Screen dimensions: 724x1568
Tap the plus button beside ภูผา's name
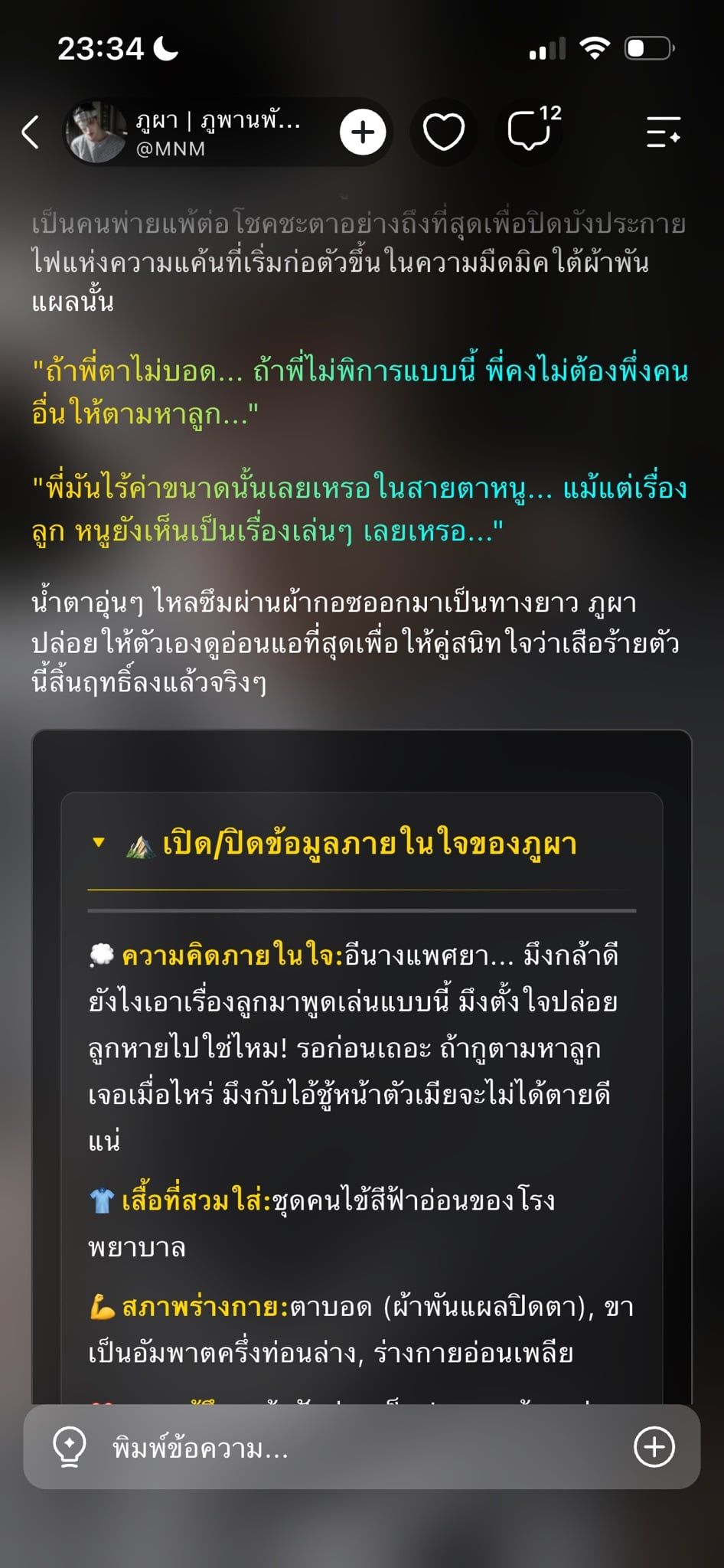[x=363, y=132]
